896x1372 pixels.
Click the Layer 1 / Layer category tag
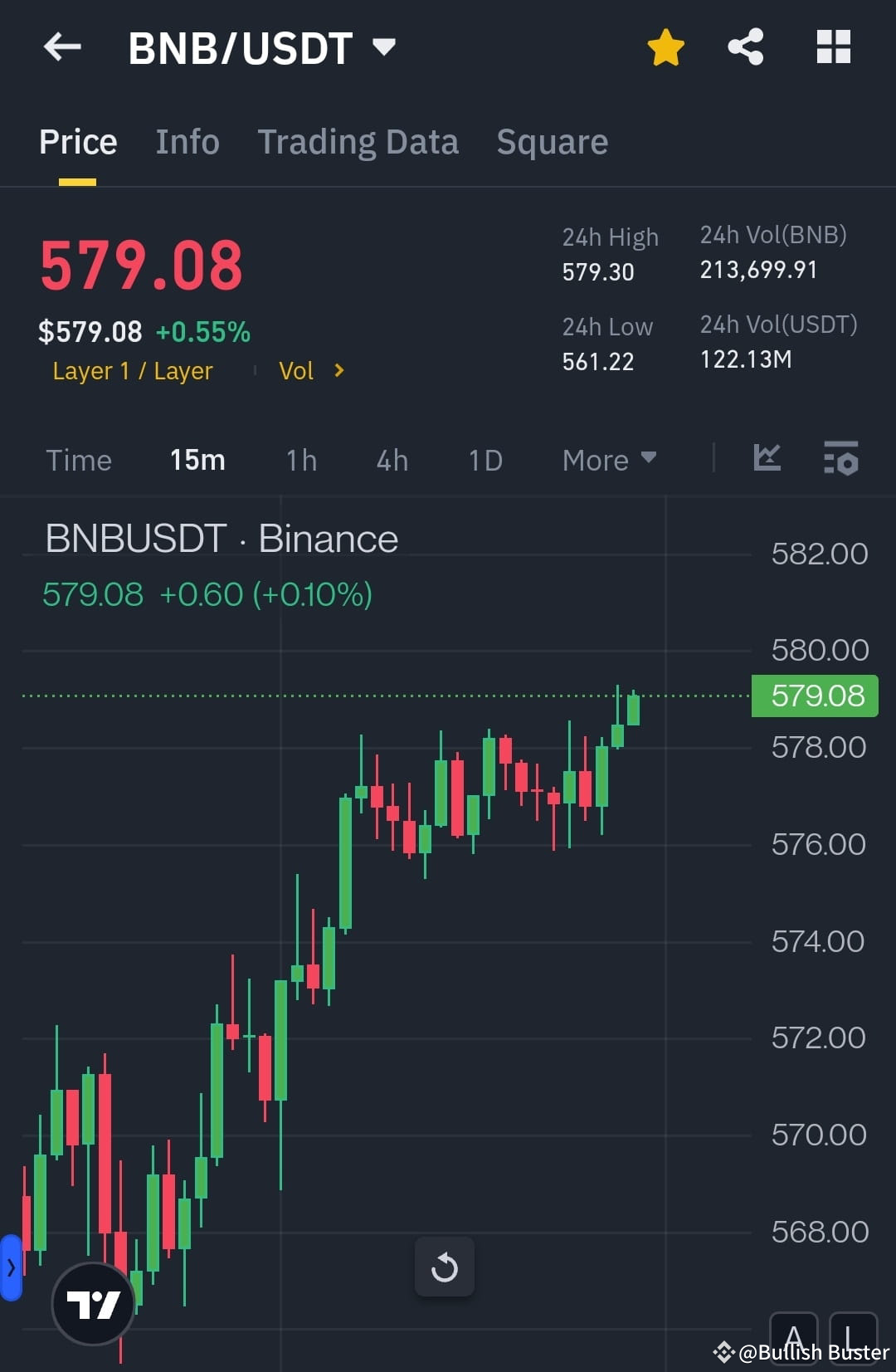pyautogui.click(x=132, y=371)
